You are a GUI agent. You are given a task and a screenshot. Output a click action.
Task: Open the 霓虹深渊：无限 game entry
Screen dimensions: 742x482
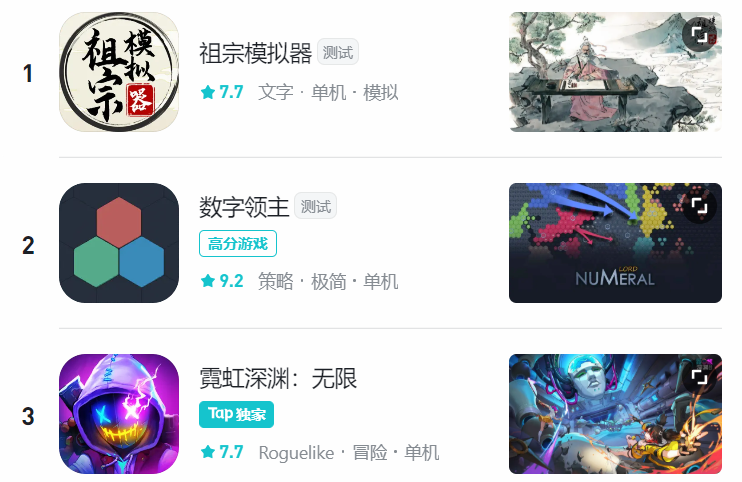point(278,379)
